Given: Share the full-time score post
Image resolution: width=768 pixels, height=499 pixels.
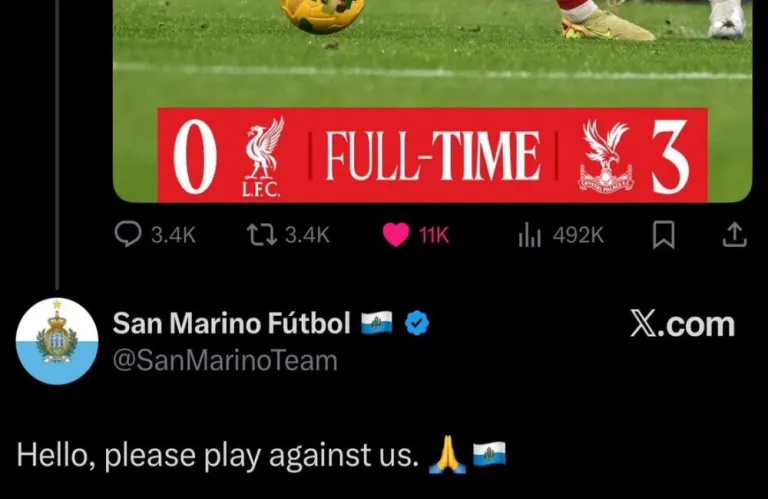Looking at the screenshot, I should [733, 234].
